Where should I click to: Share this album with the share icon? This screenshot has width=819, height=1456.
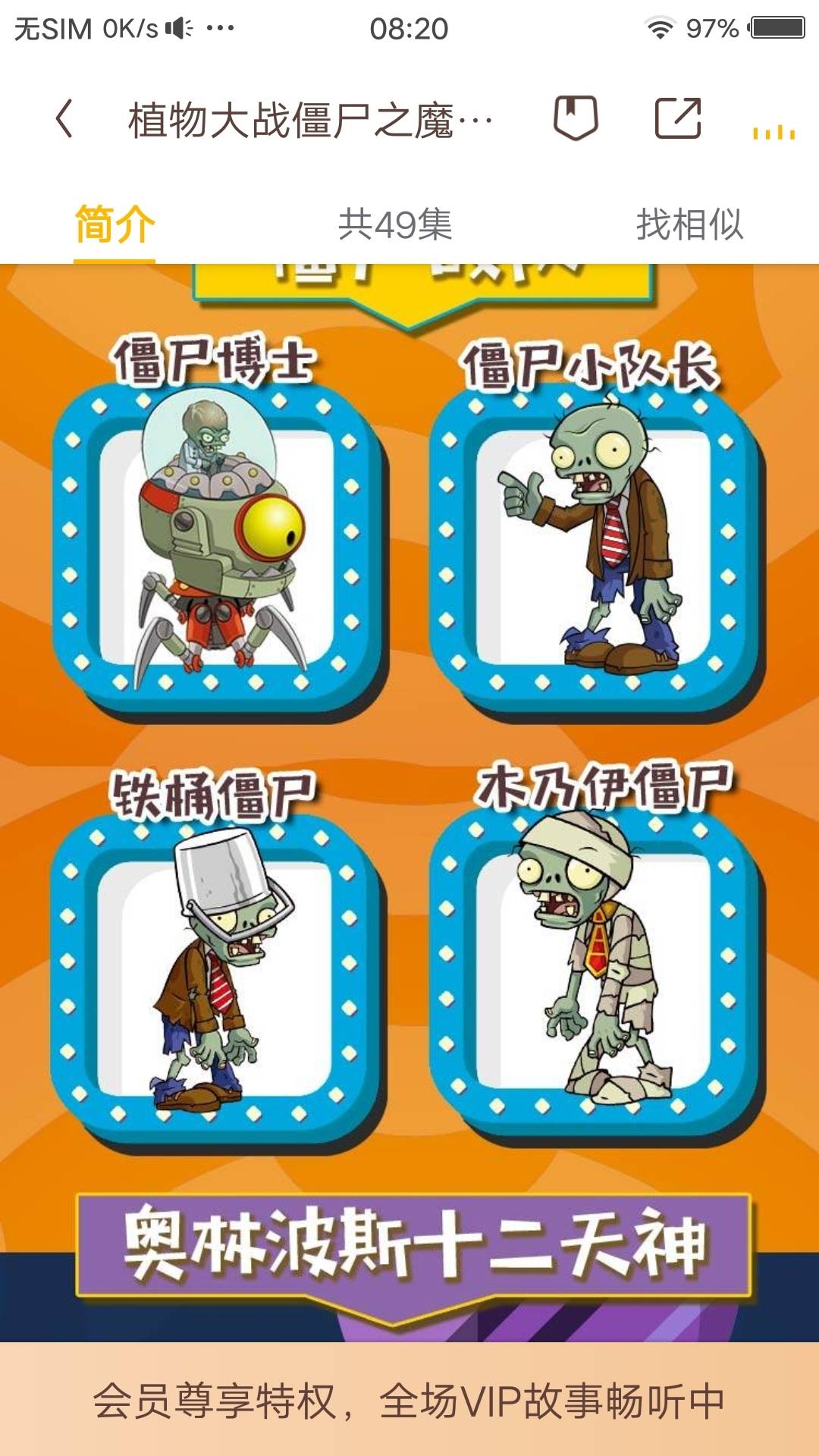coord(677,118)
